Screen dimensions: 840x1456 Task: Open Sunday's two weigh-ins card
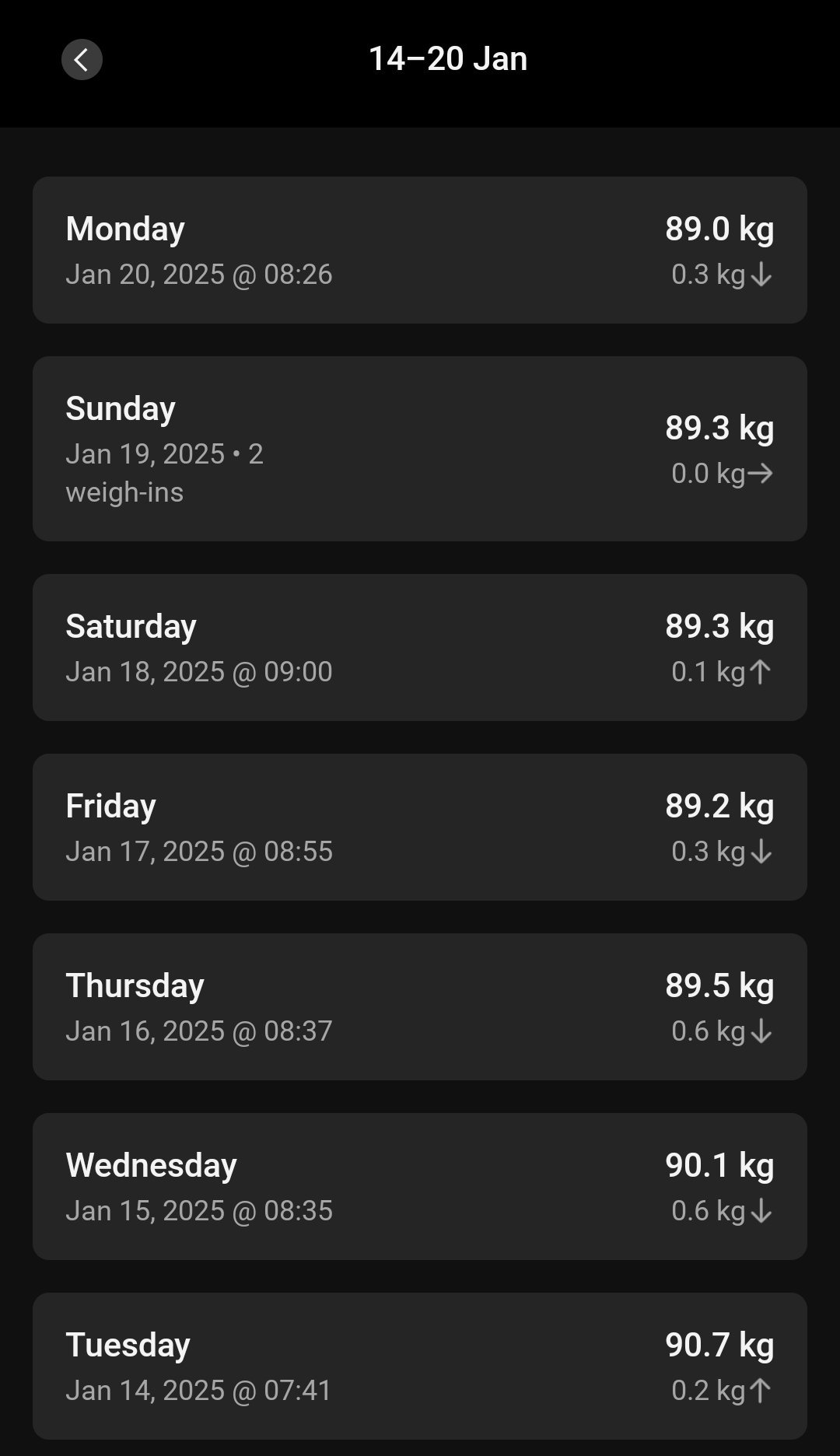click(x=419, y=449)
